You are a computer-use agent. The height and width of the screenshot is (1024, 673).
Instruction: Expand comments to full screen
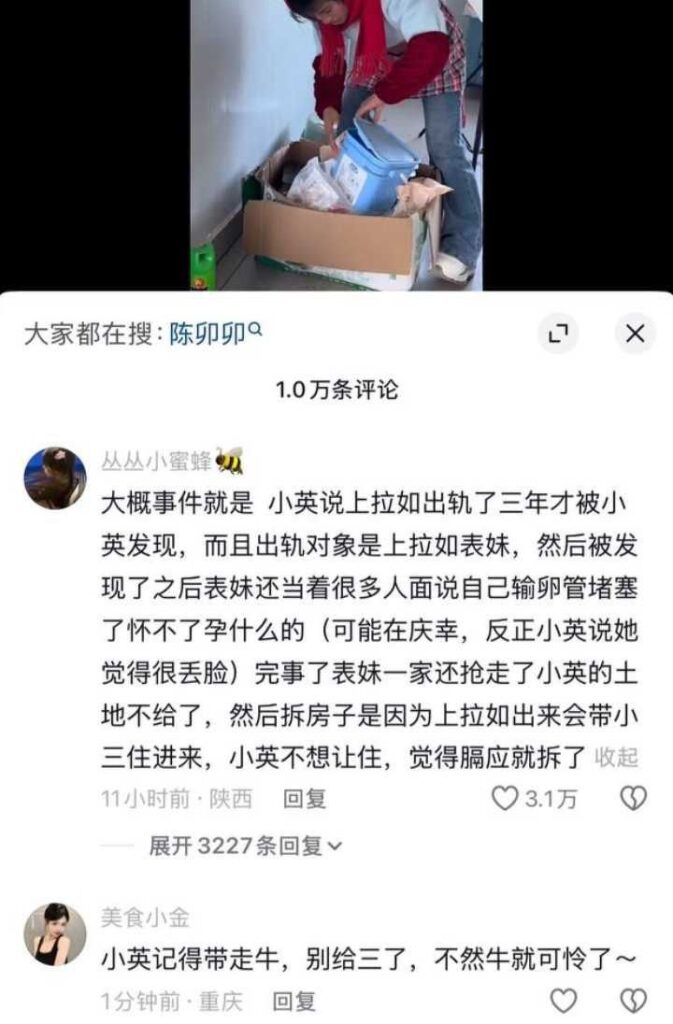pyautogui.click(x=558, y=334)
